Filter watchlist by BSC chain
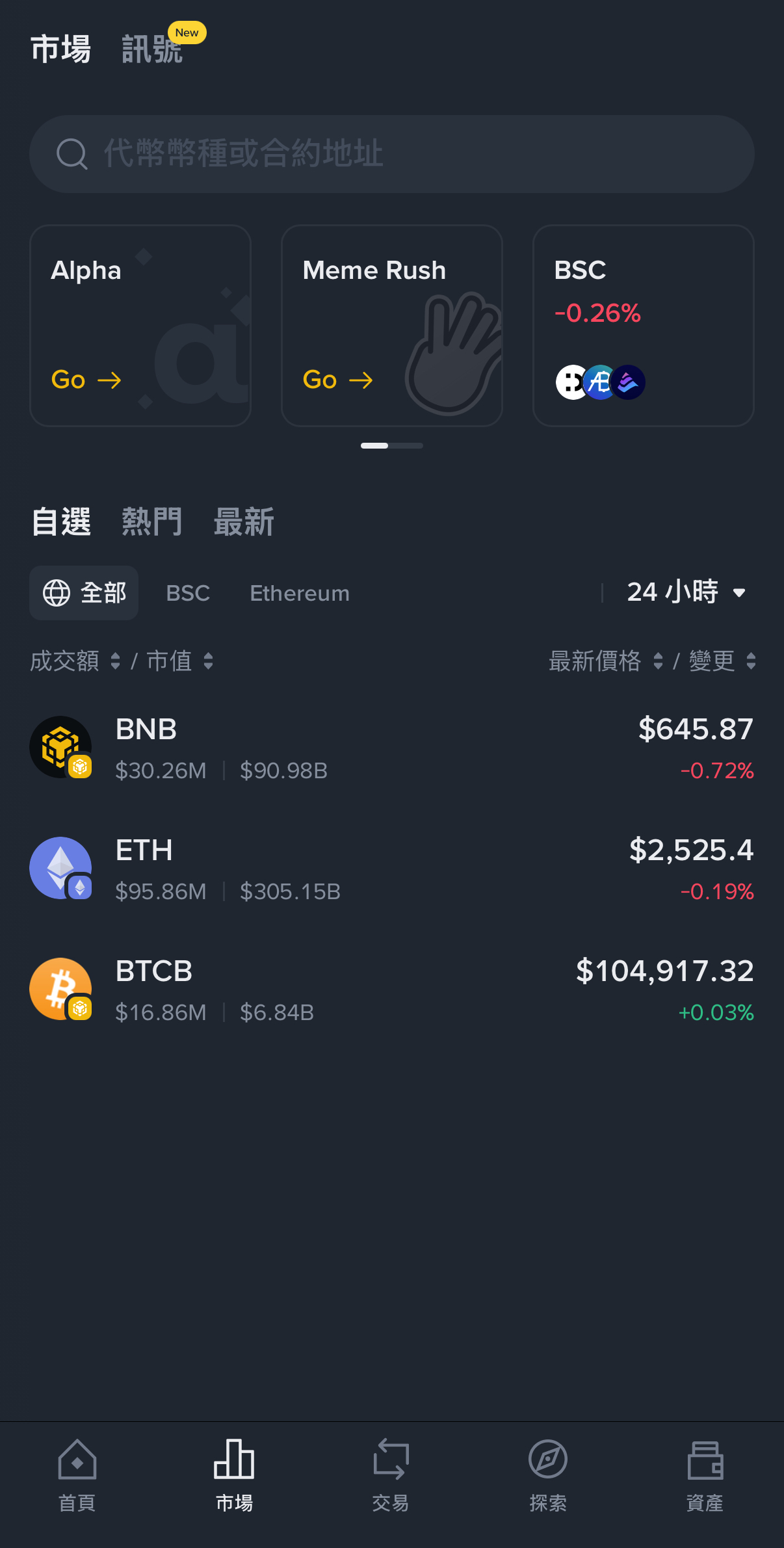784x1548 pixels. coord(188,593)
